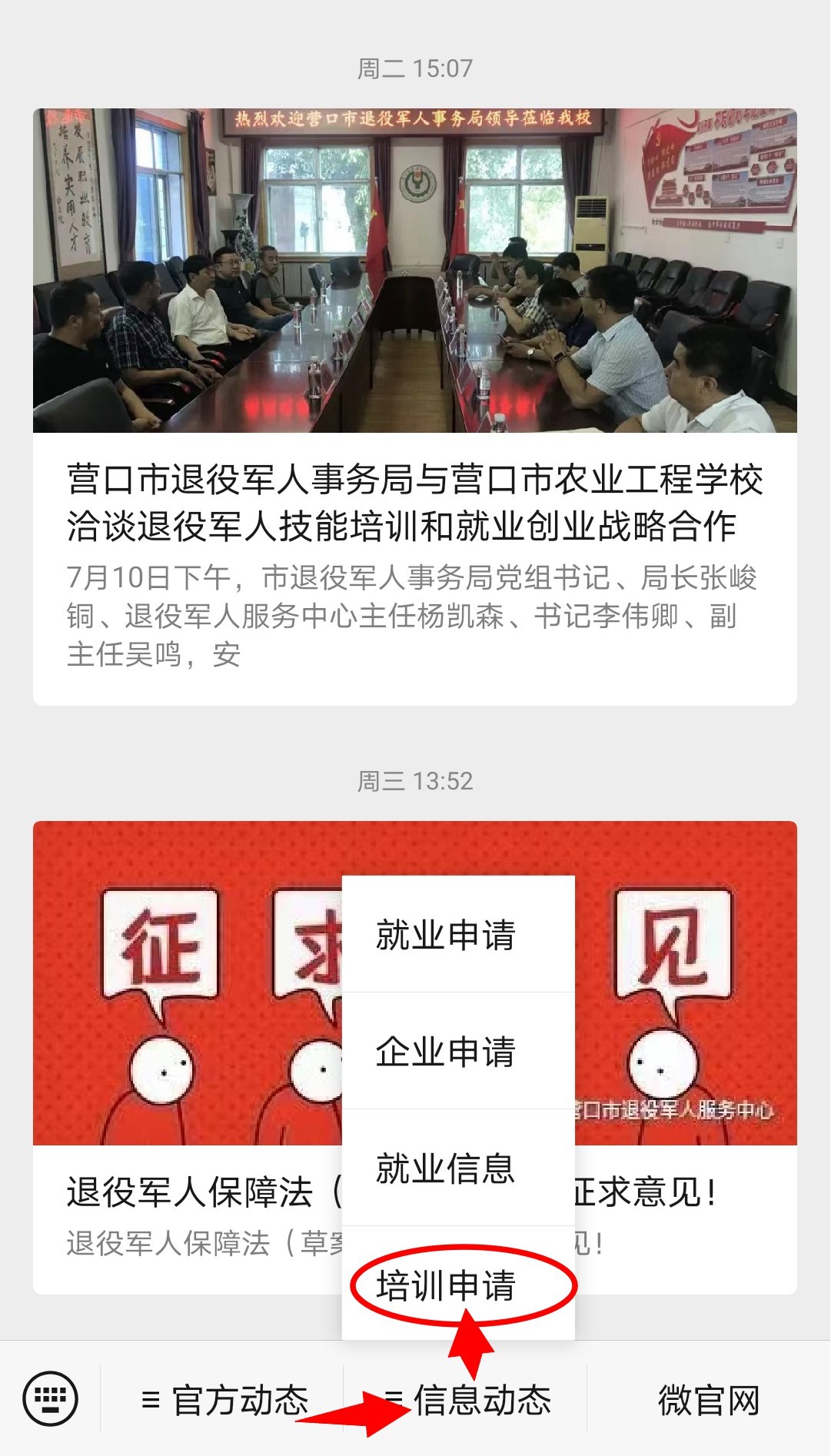Open article about 营口市农业工程学校 cooperation
Image resolution: width=831 pixels, height=1456 pixels.
click(415, 502)
